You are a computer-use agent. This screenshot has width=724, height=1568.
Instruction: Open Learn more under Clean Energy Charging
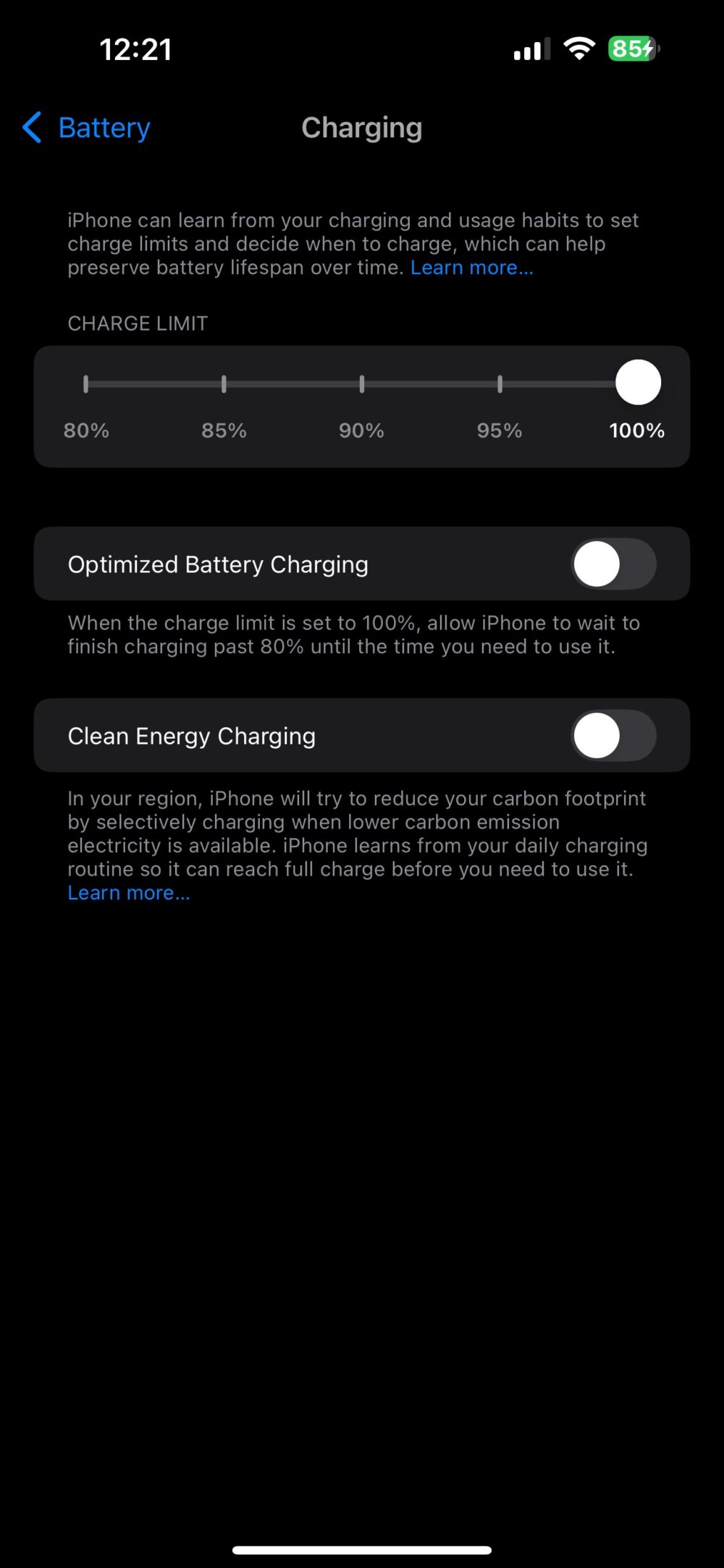click(128, 892)
